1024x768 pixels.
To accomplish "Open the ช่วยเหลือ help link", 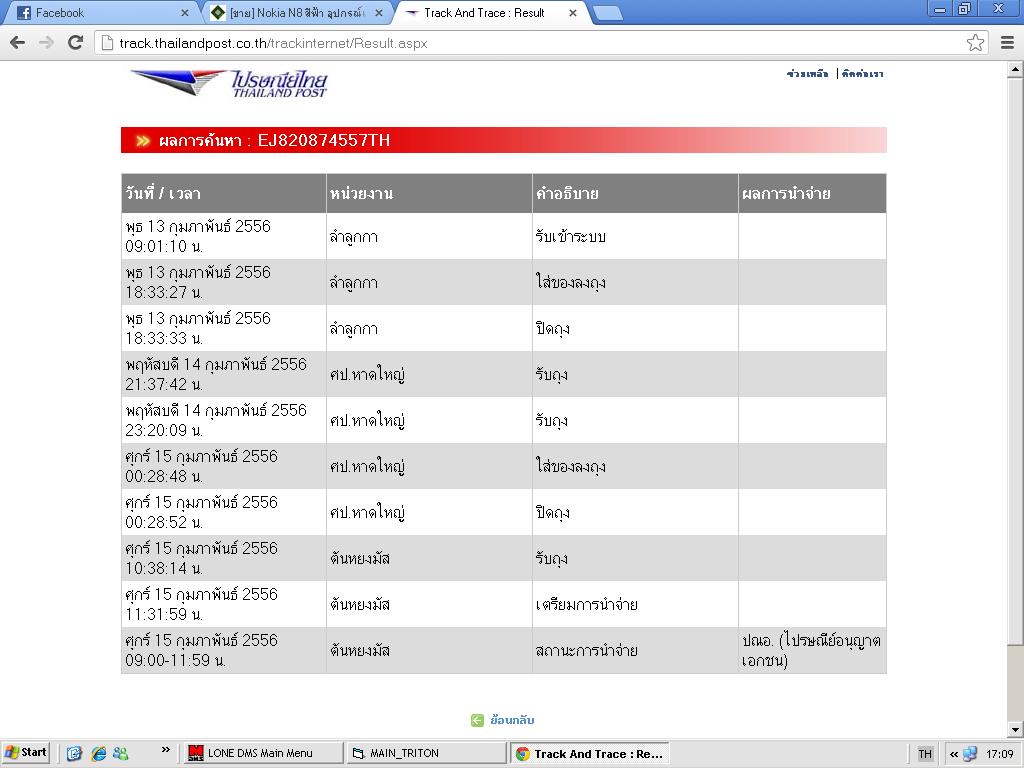I will (x=807, y=74).
